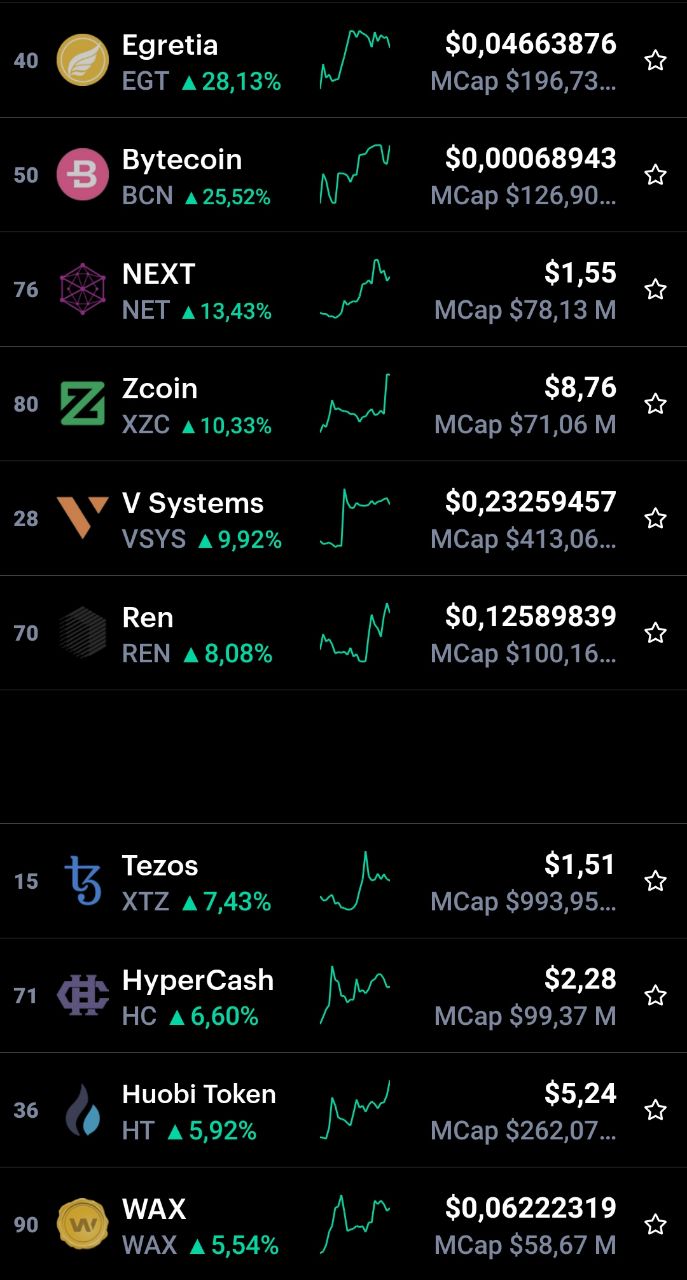Viewport: 687px width, 1280px height.
Task: Open the Ren coin row
Action: point(343,633)
